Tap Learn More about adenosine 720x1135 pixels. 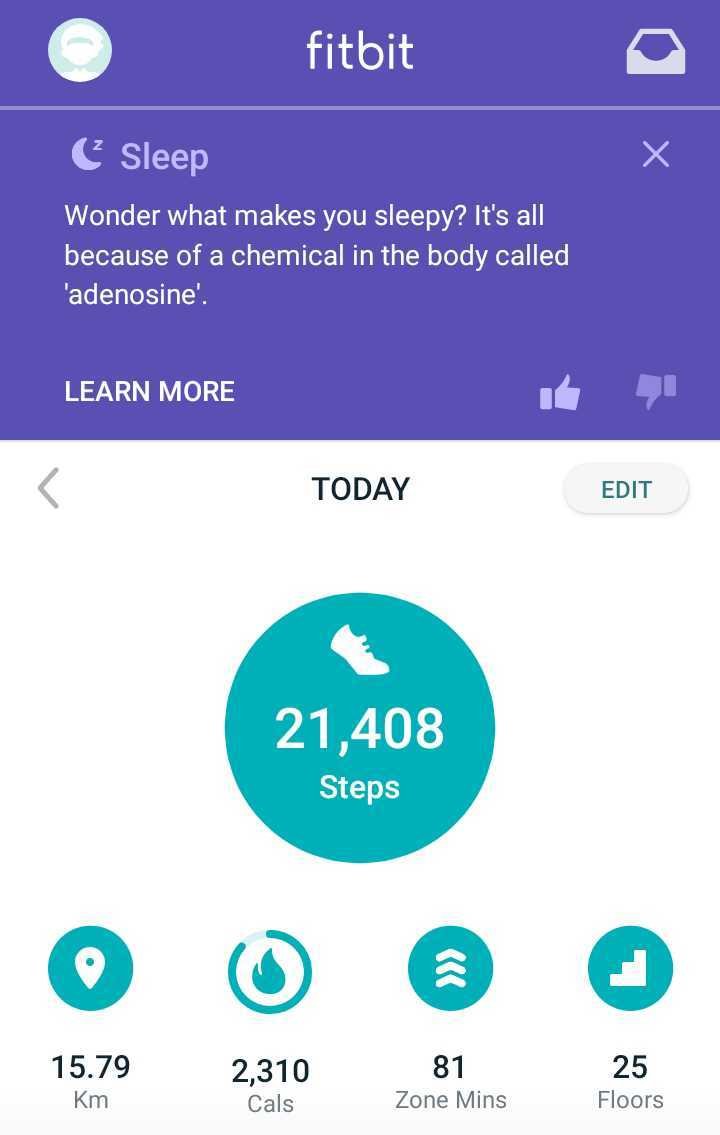pyautogui.click(x=149, y=391)
